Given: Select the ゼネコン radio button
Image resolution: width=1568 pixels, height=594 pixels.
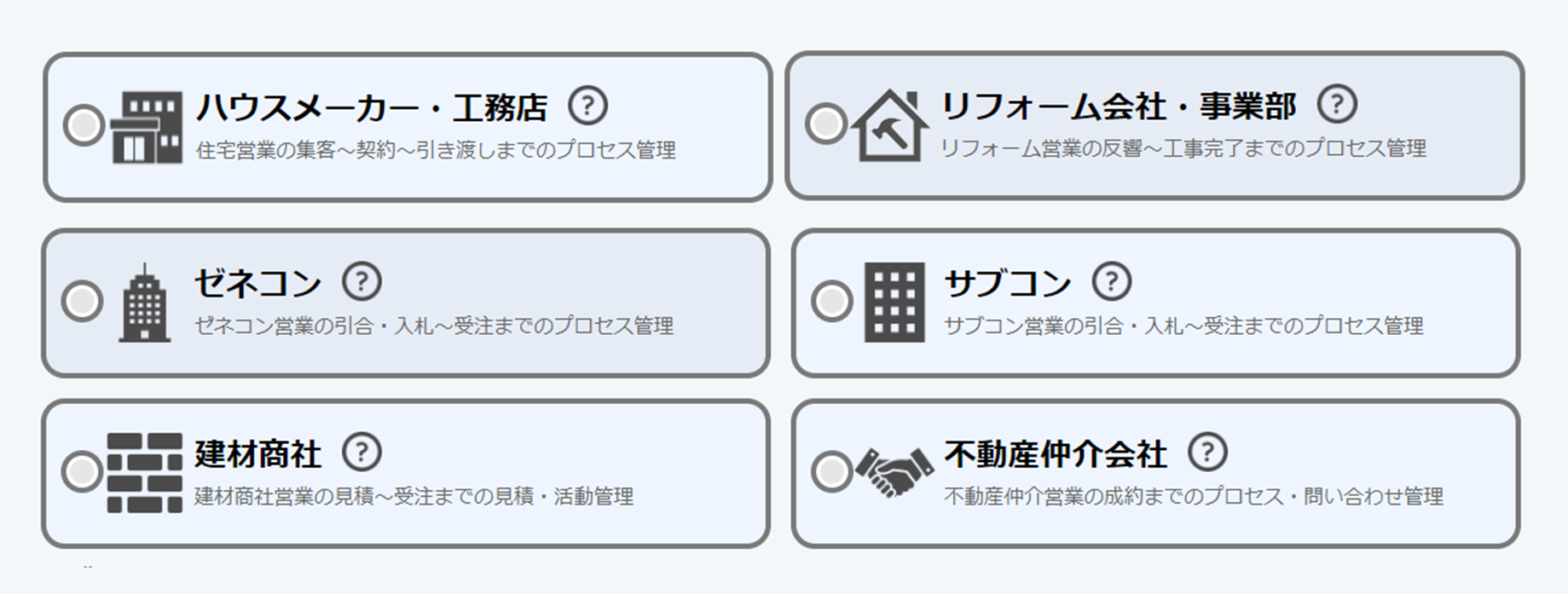Looking at the screenshot, I should (x=83, y=301).
